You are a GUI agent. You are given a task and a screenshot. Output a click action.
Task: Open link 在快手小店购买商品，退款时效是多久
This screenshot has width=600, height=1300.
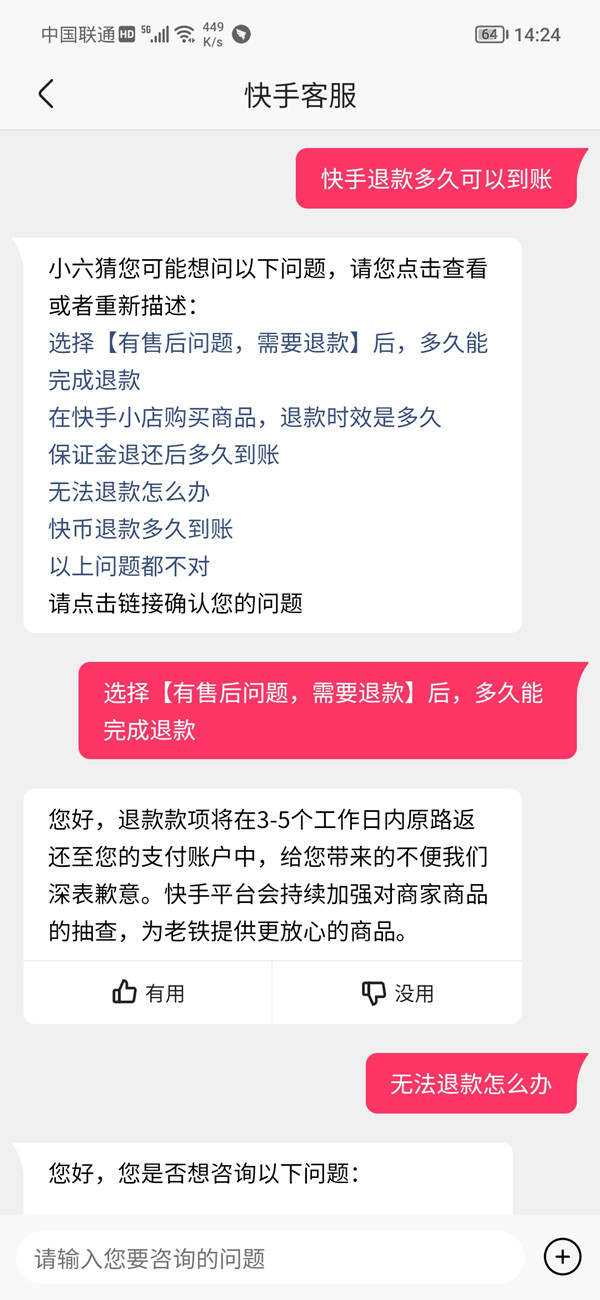click(245, 417)
